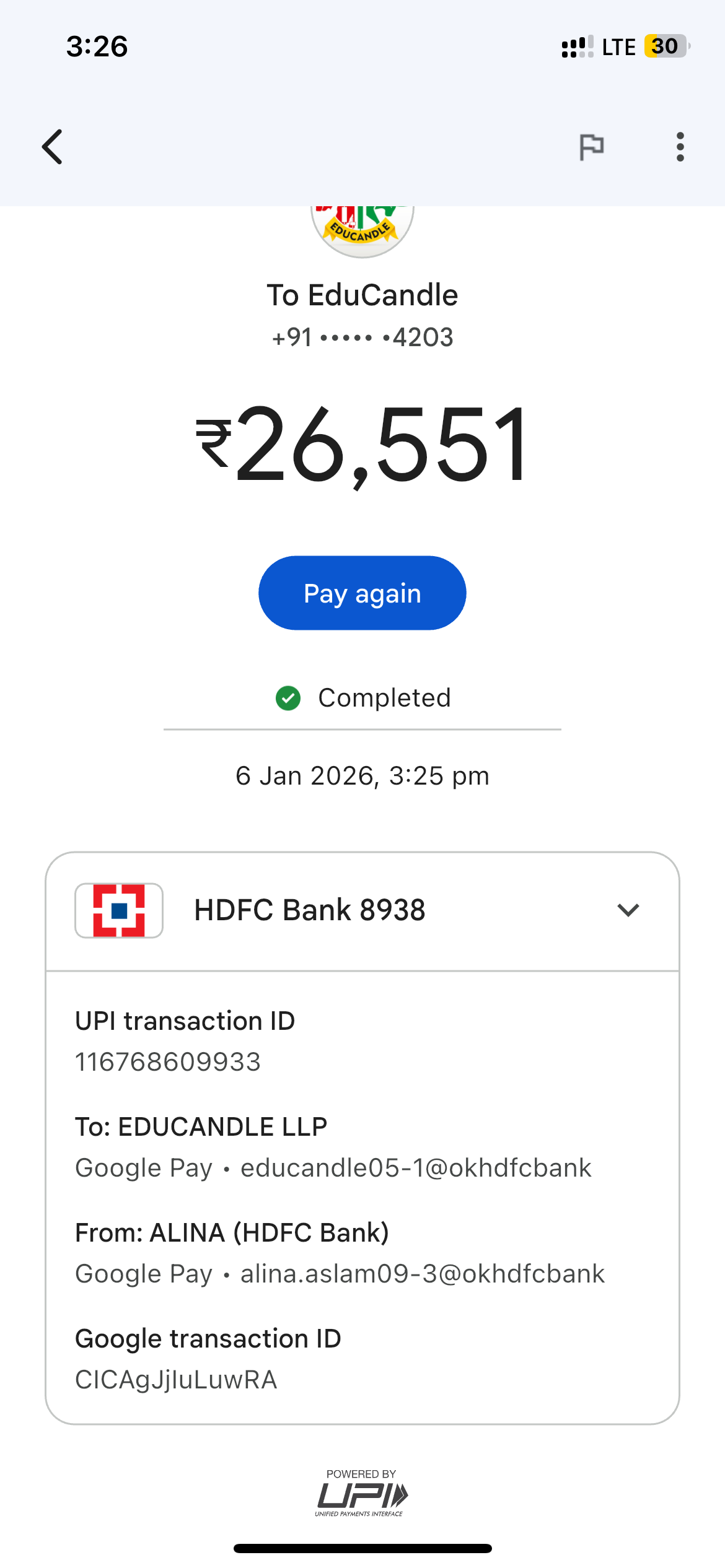Go back to the previous screen

coord(53,147)
